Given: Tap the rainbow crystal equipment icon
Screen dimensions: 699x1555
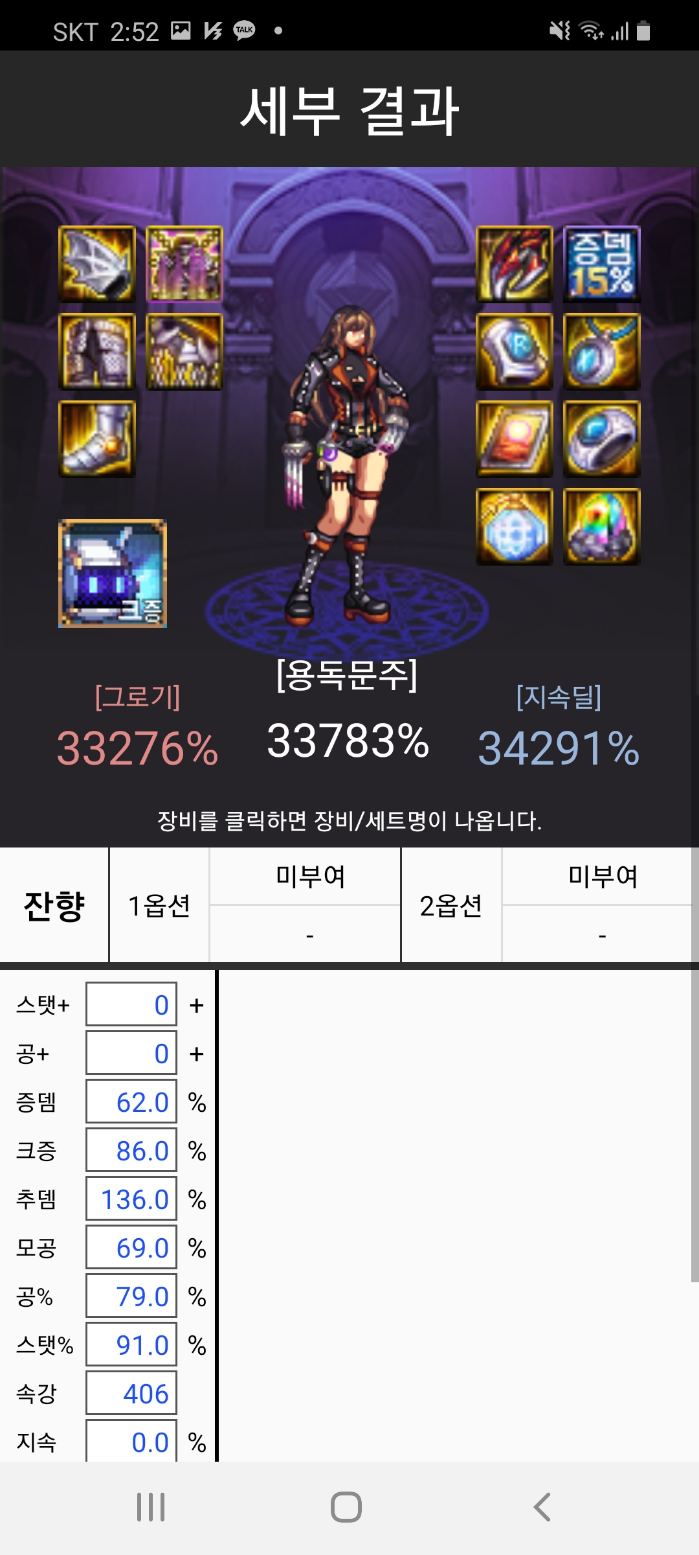Looking at the screenshot, I should 602,526.
